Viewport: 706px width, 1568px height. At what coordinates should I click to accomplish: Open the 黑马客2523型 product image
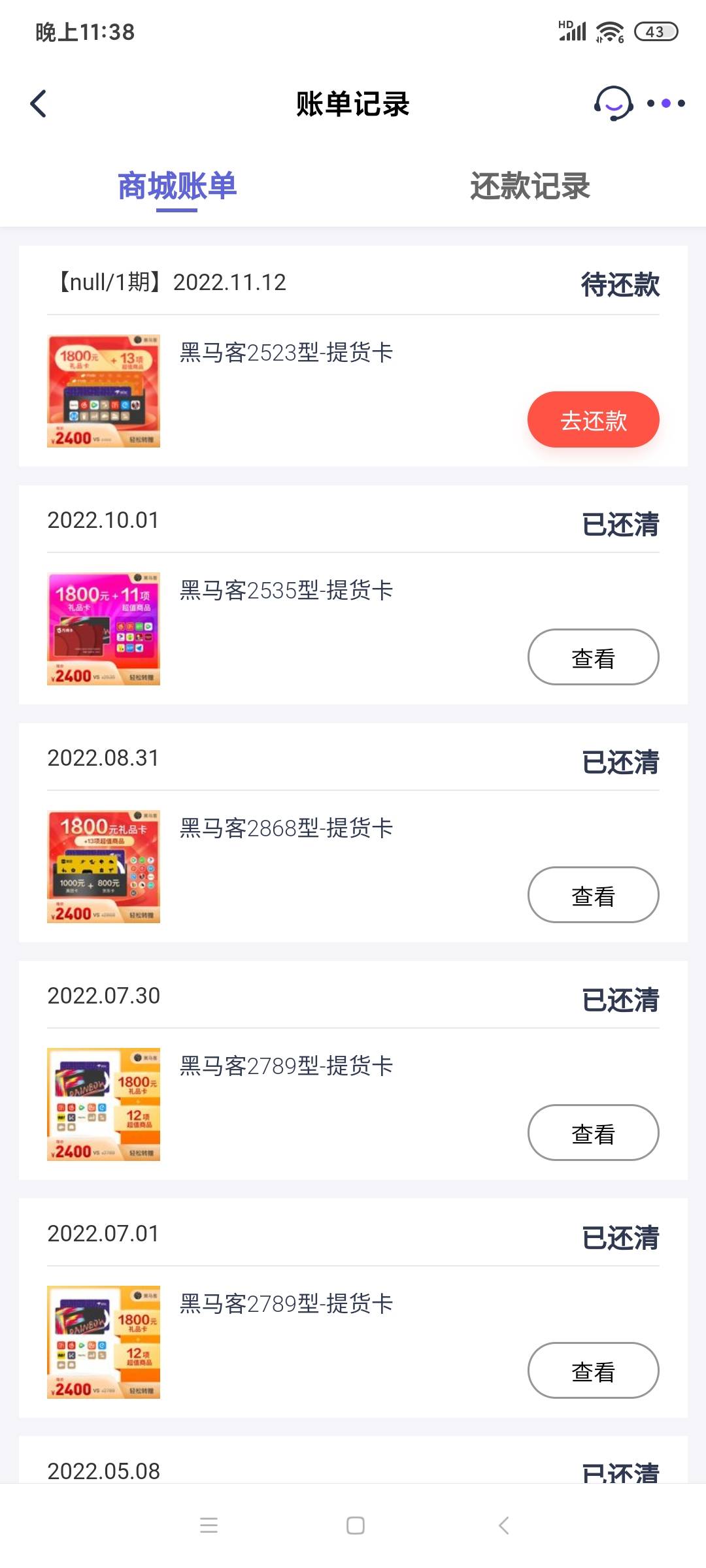[104, 391]
